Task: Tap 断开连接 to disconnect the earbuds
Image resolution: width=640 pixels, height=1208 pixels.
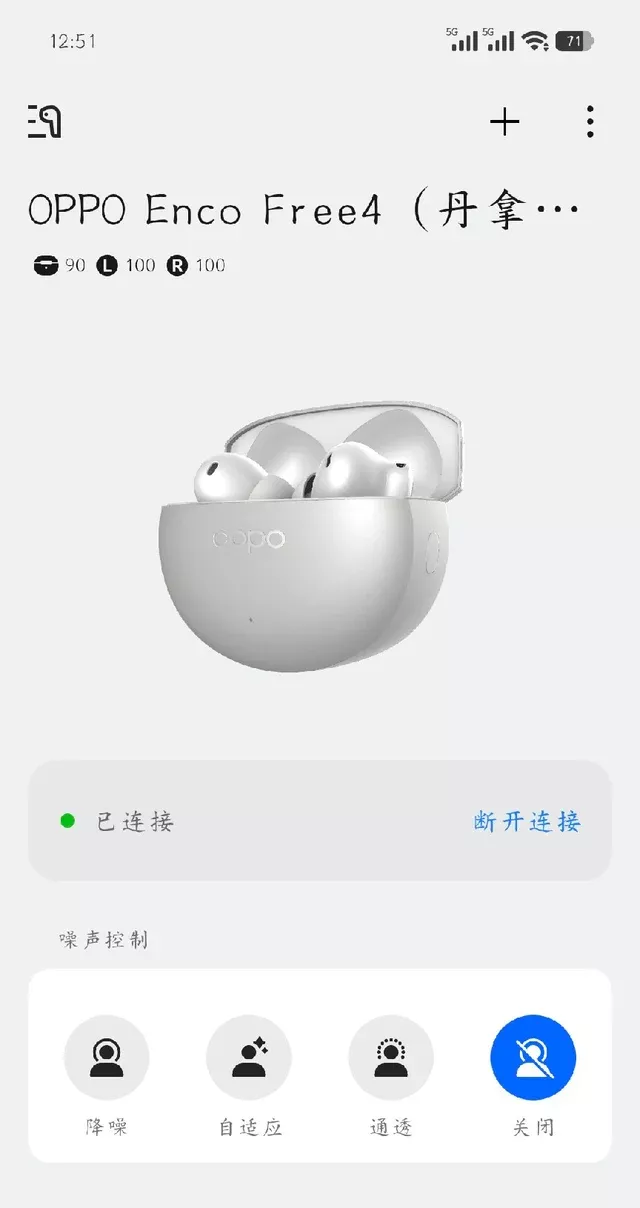Action: [x=527, y=822]
